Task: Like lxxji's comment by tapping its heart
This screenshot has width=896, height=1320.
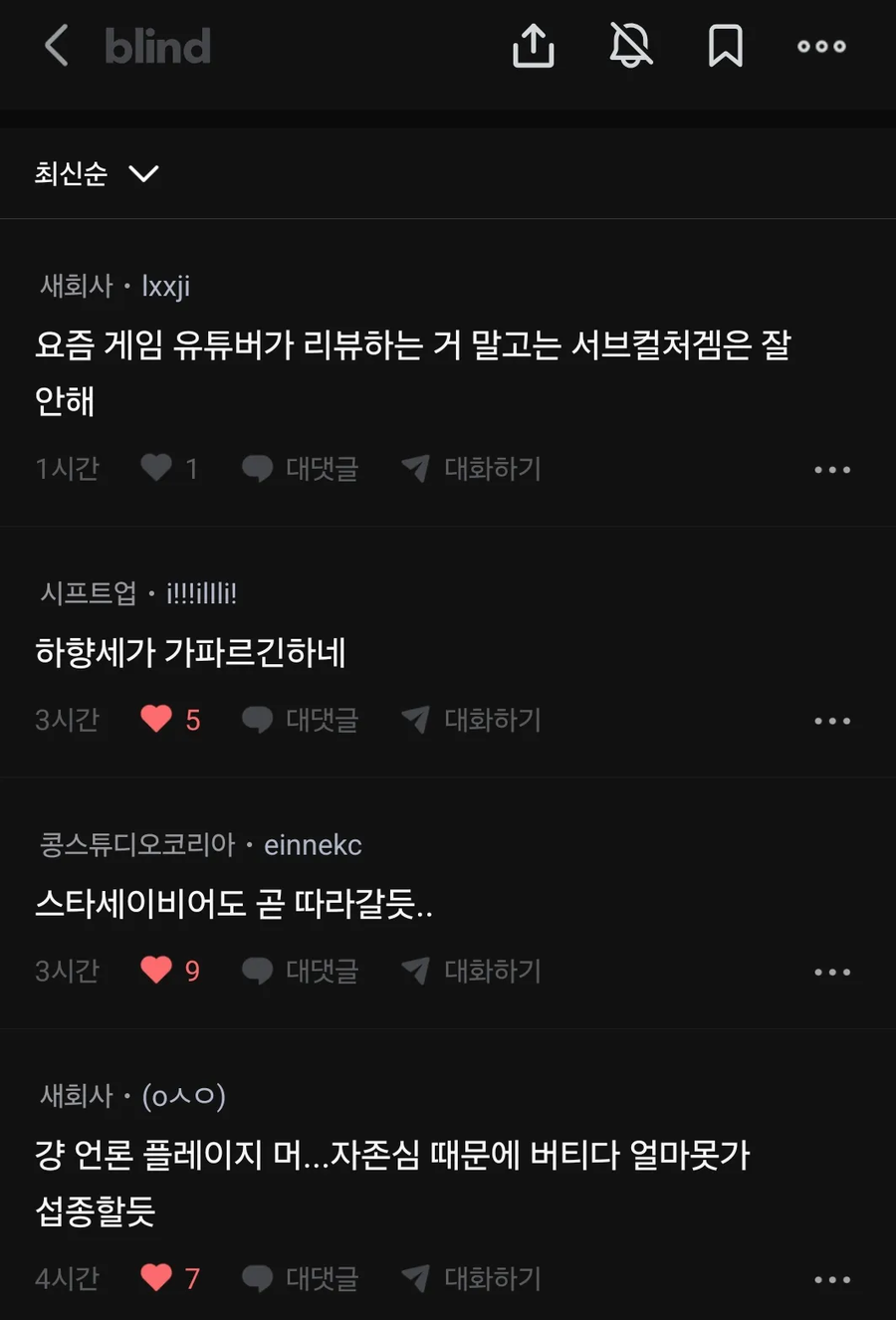Action: [156, 468]
